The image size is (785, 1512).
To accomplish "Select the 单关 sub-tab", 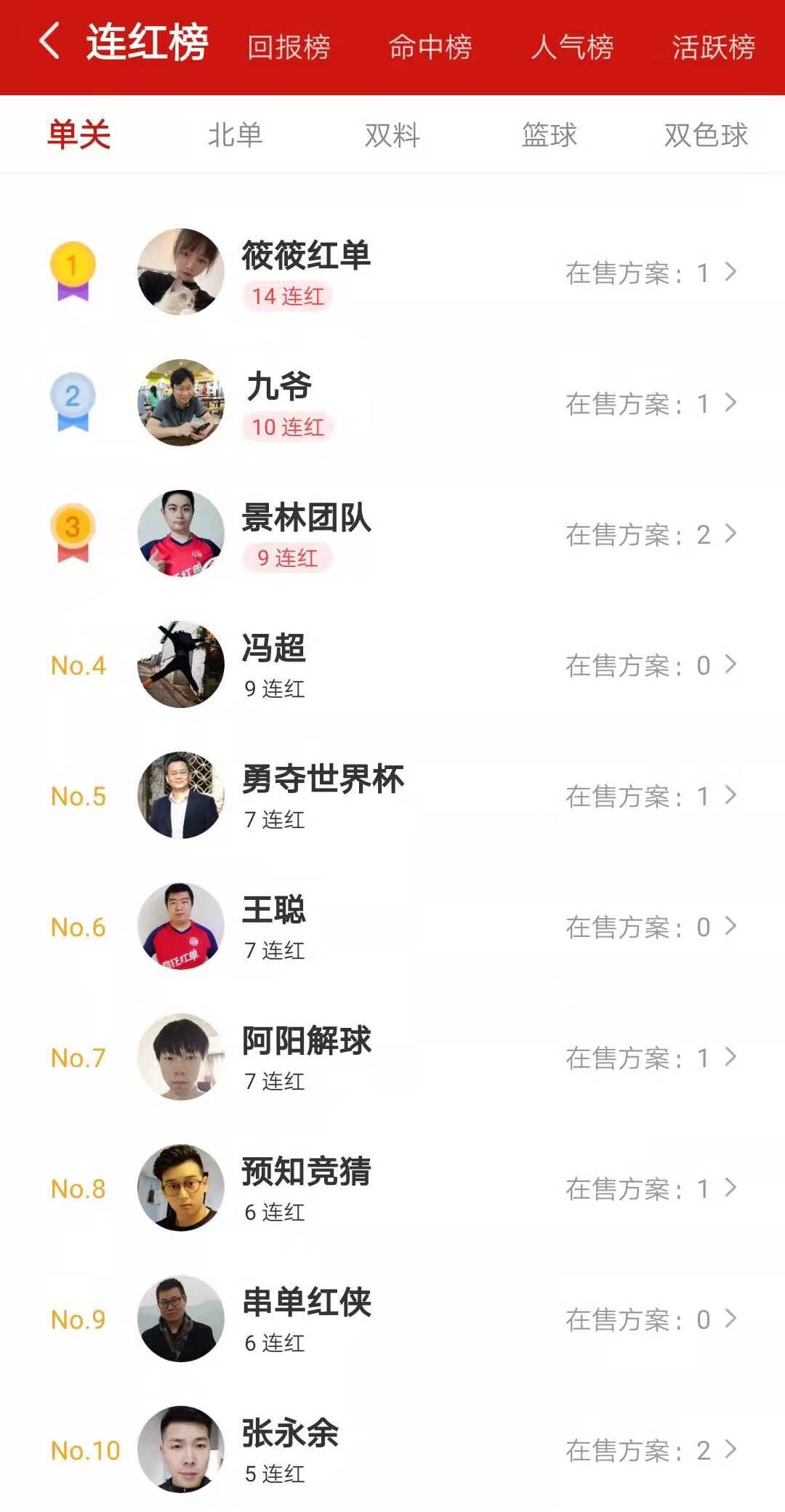I will tap(78, 135).
